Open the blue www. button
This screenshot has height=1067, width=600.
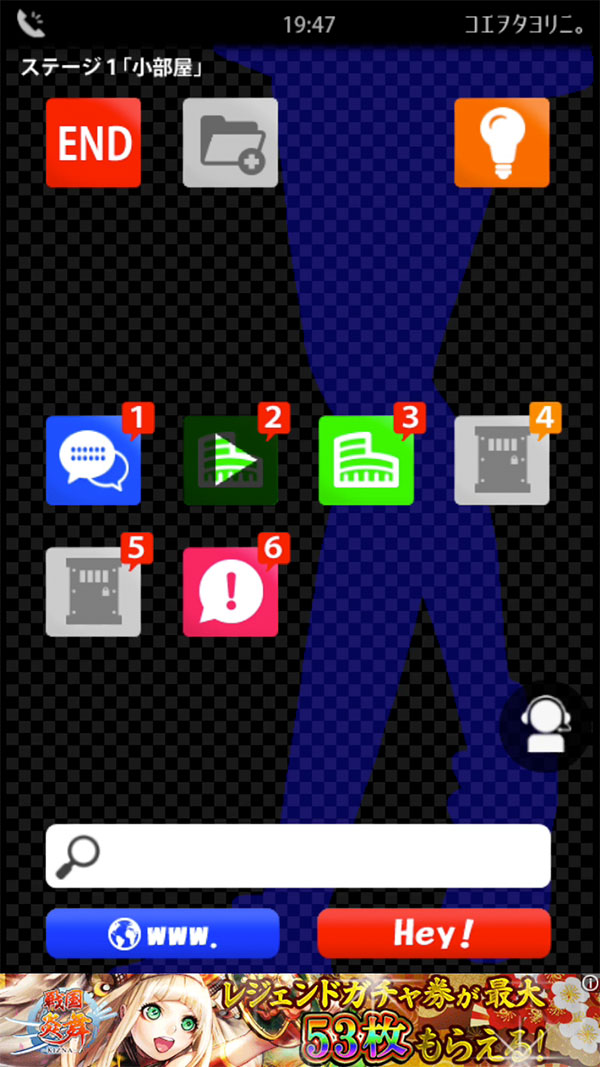click(162, 934)
